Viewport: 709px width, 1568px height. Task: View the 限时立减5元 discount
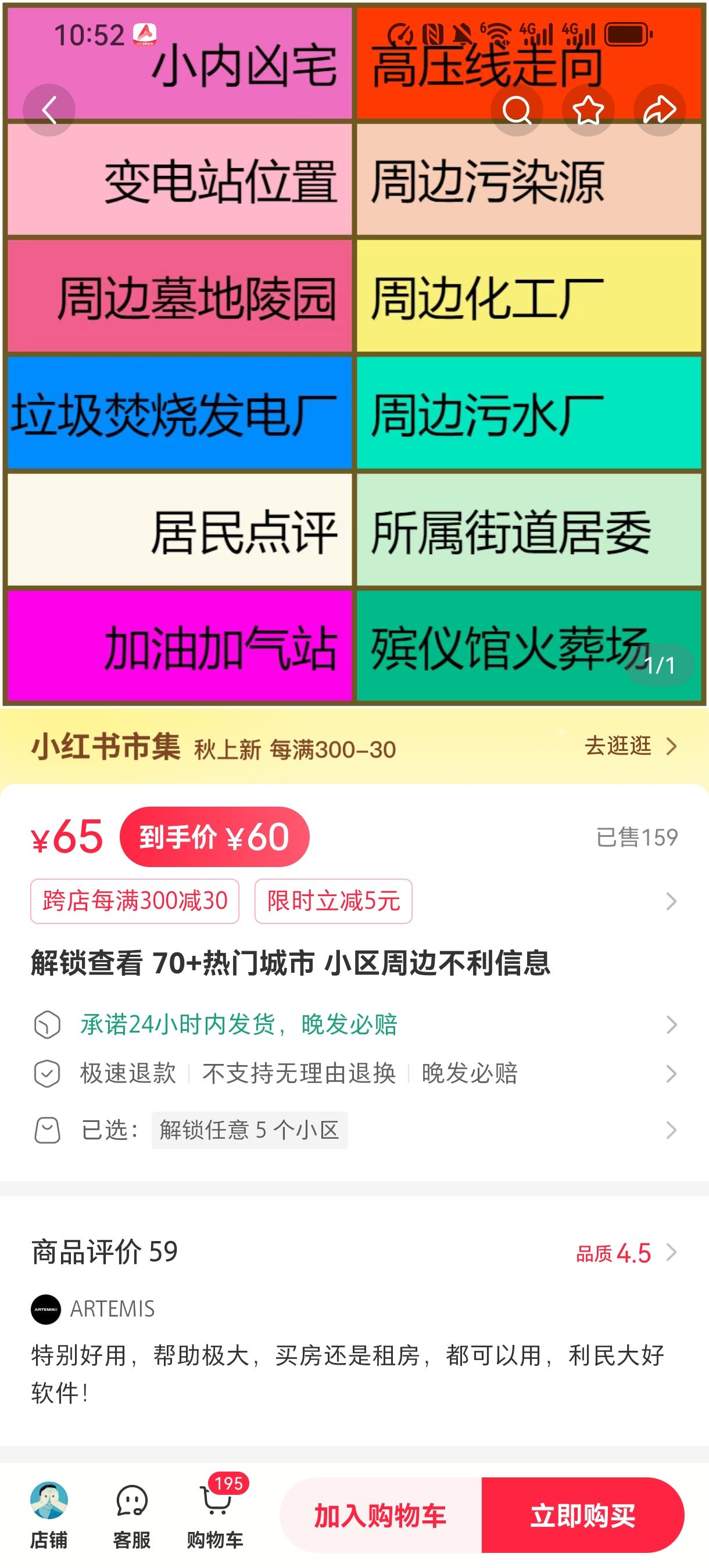[x=333, y=901]
